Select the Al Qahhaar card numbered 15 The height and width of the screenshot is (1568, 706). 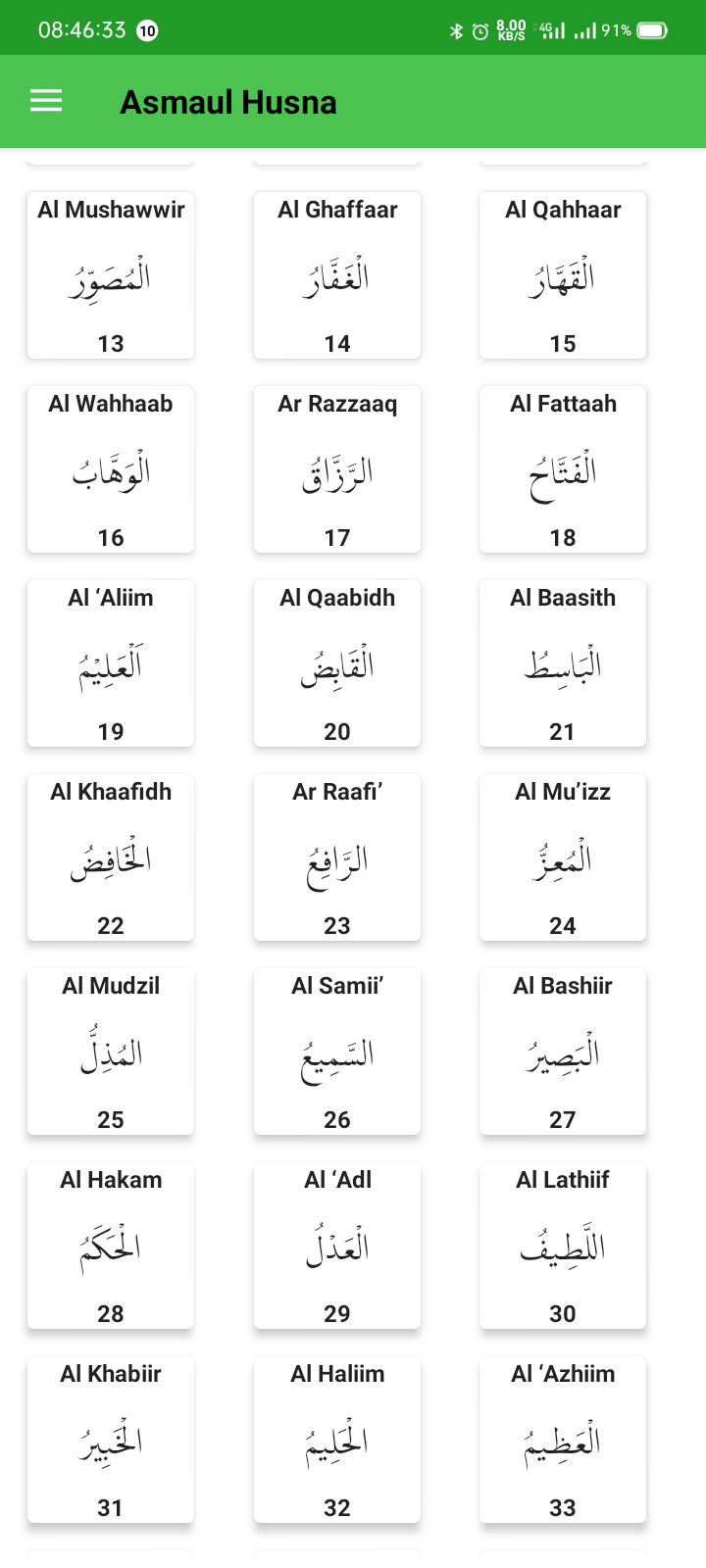562,274
